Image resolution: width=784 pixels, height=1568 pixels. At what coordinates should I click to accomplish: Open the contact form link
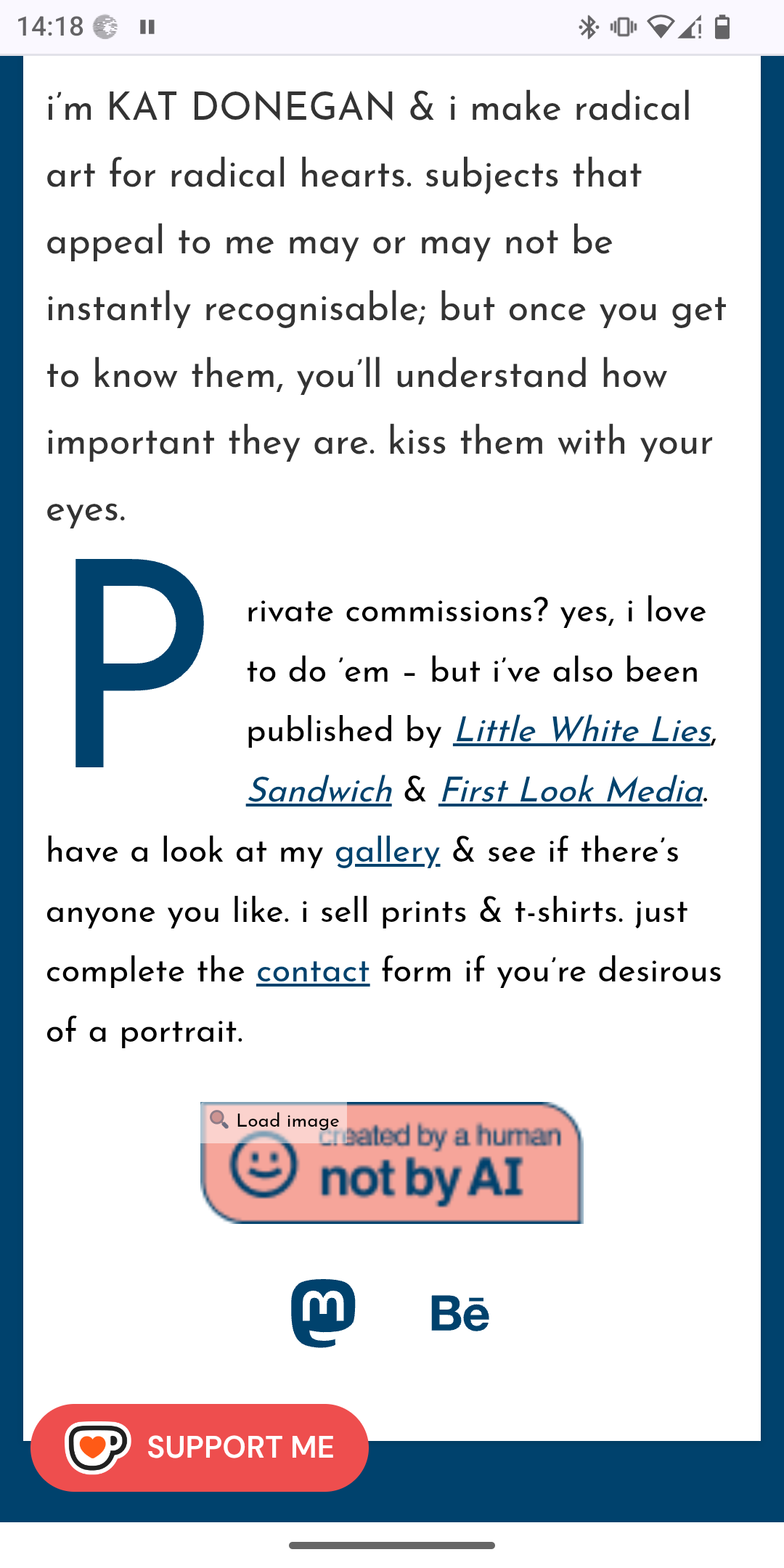pyautogui.click(x=313, y=971)
